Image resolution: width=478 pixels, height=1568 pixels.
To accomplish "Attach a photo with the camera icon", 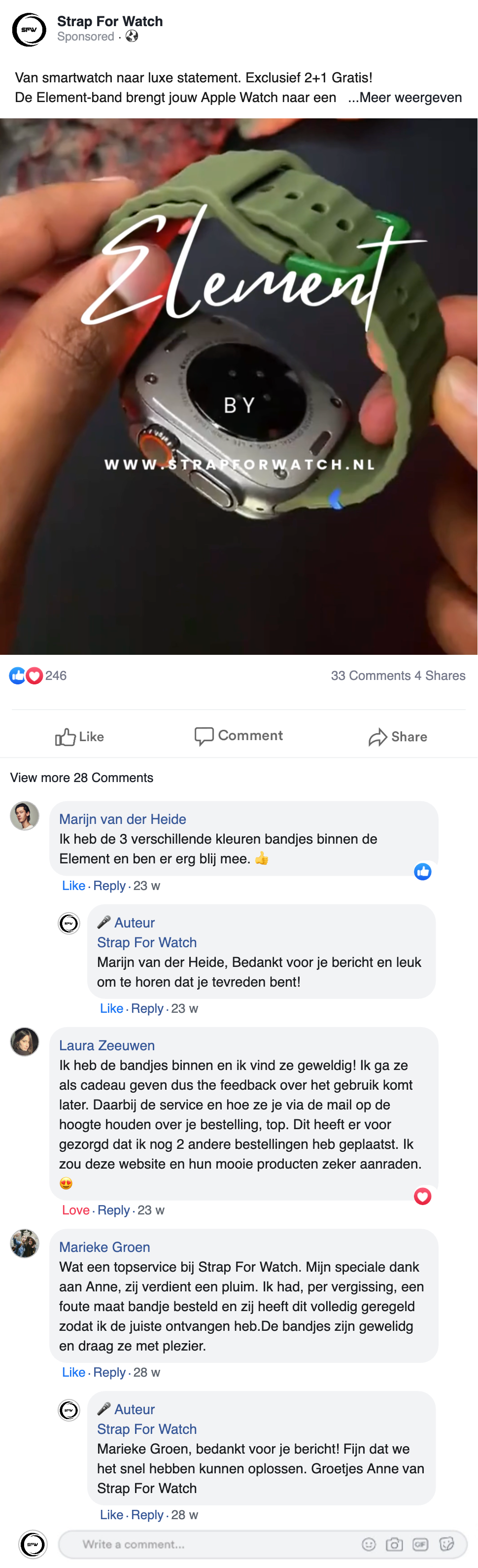I will coord(394,1544).
